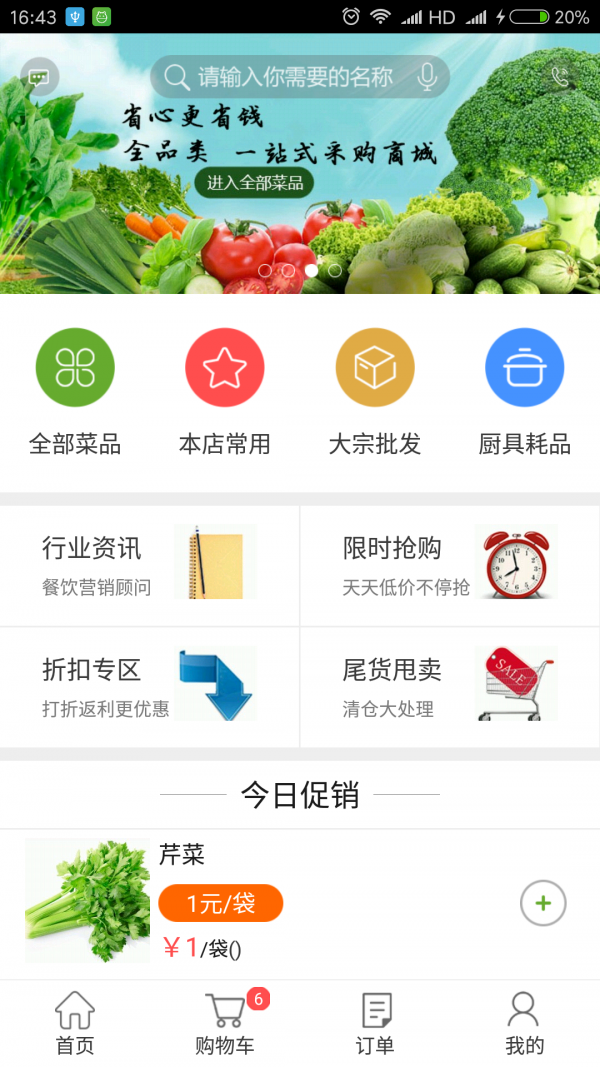600x1067 pixels.
Task: Tap the 进入全部菜品 banner button
Action: 255,183
